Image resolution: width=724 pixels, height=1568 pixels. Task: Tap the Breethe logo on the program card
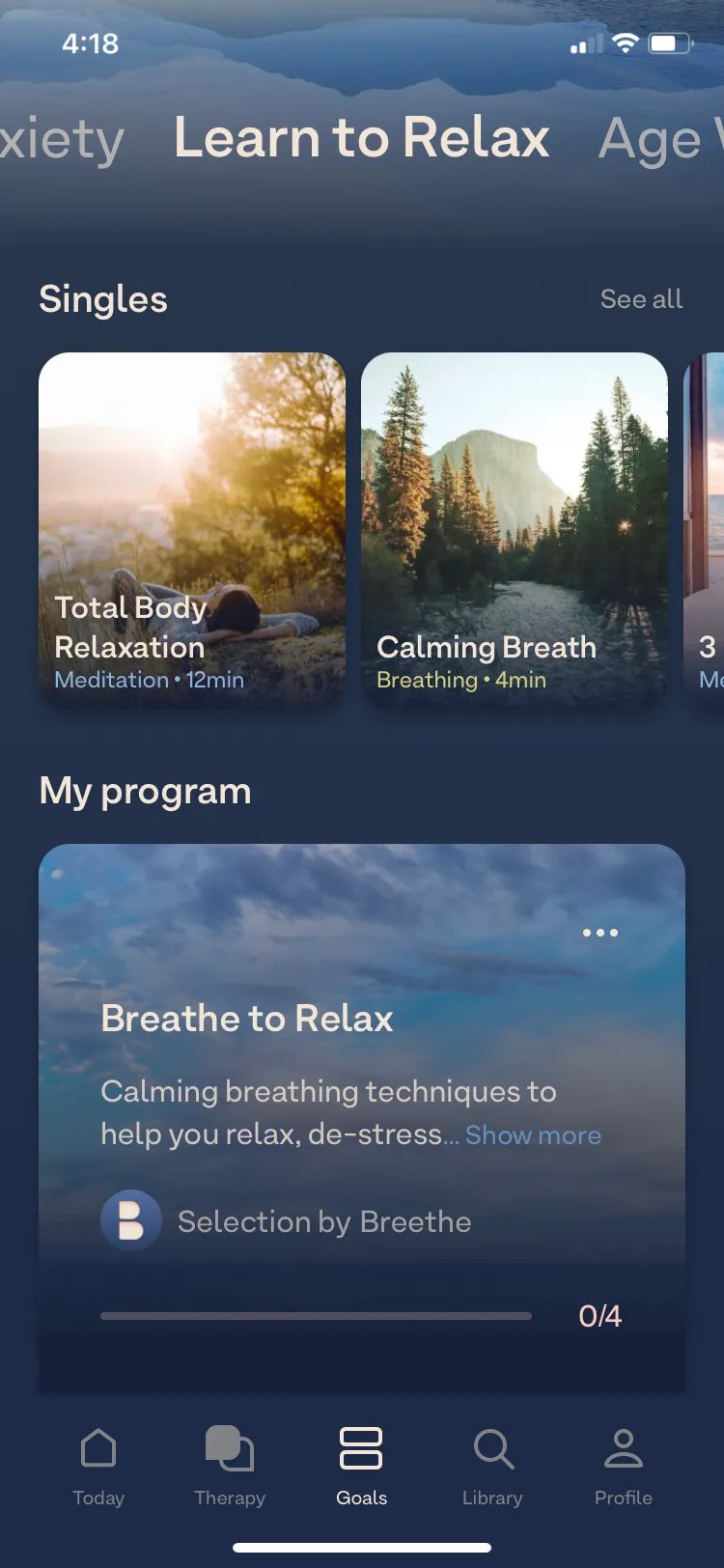coord(130,1219)
